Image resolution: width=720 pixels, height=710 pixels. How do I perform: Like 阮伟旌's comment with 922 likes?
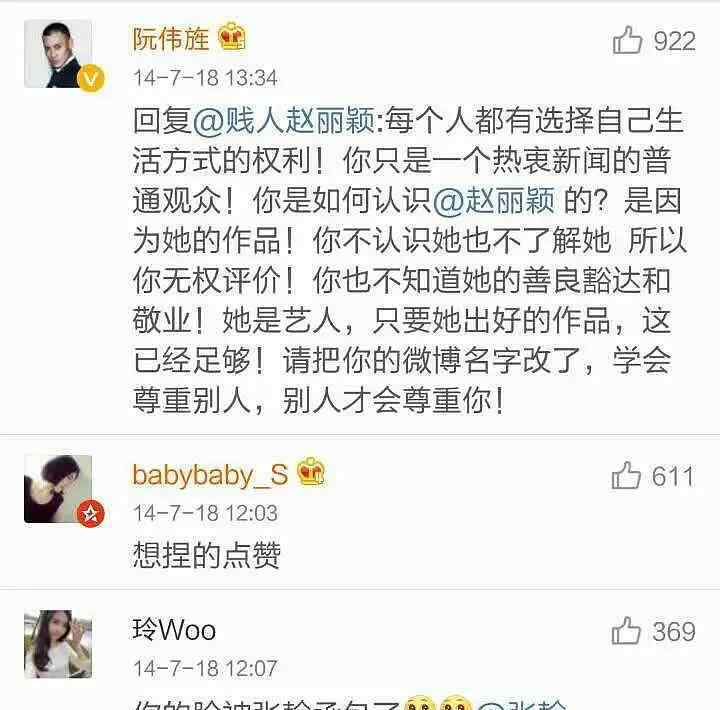pyautogui.click(x=628, y=41)
